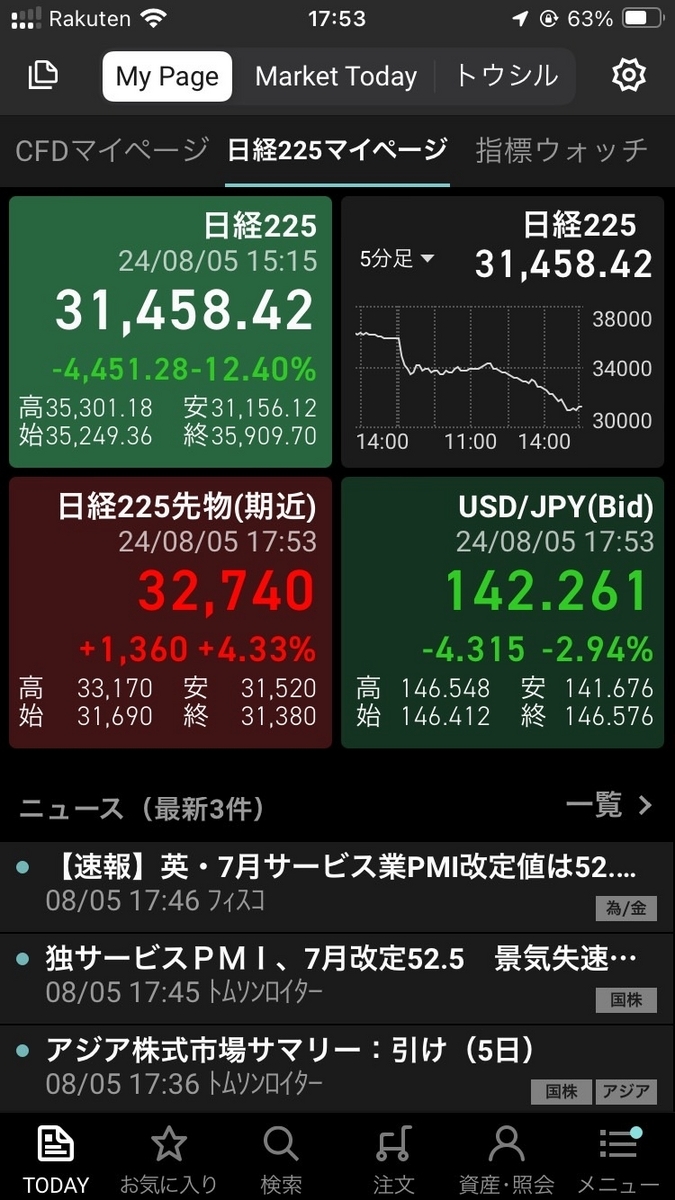Open the page layout copy icon
Image resolution: width=675 pixels, height=1200 pixels.
coord(43,75)
